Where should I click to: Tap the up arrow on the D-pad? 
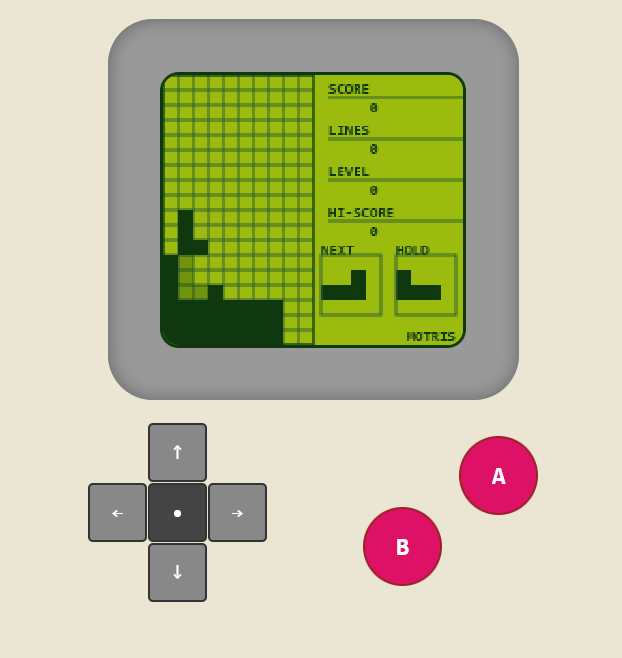pos(177,452)
